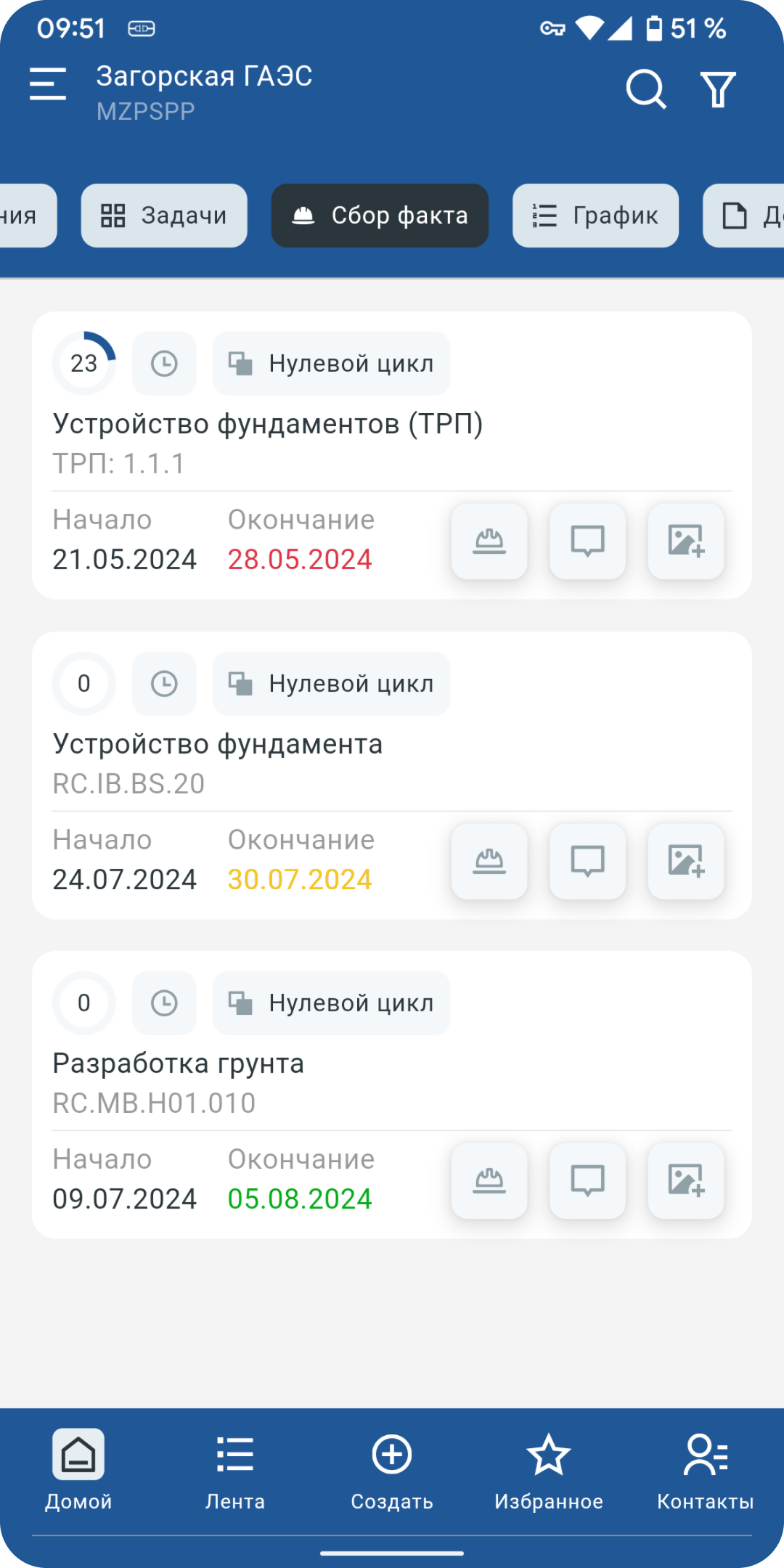This screenshot has height=1568, width=784.
Task: Go to the Лента tab
Action: [x=235, y=1471]
